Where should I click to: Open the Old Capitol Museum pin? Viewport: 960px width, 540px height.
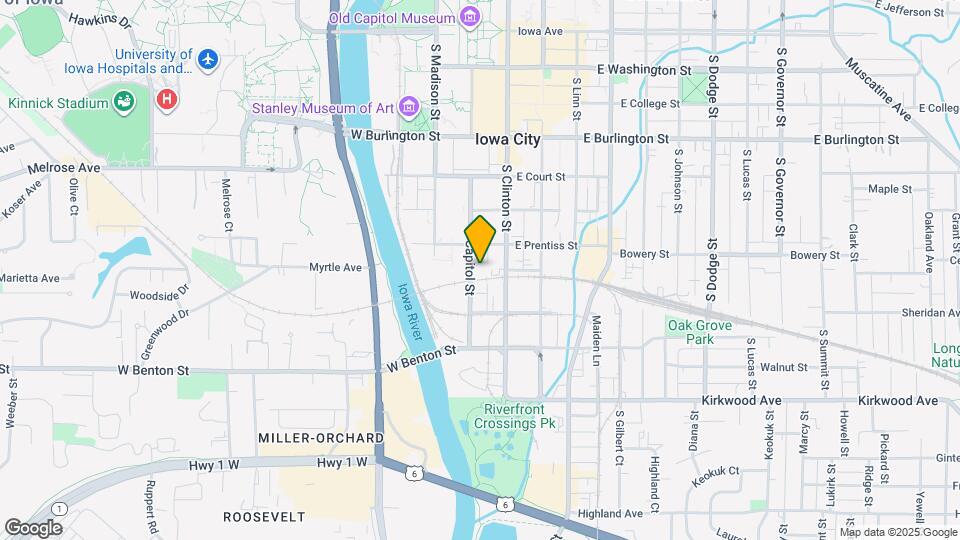click(x=470, y=18)
